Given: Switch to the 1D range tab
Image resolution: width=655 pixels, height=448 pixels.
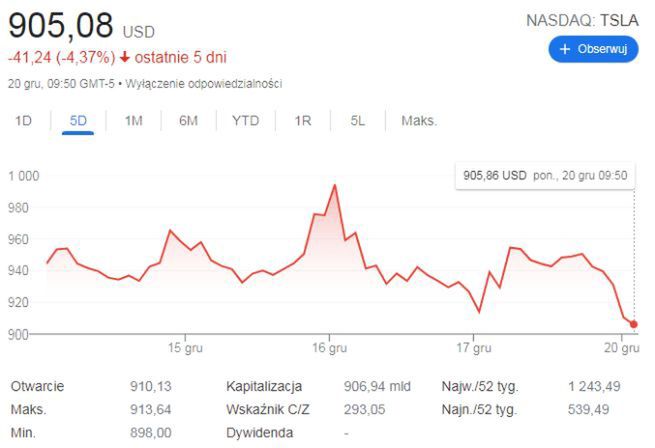Looking at the screenshot, I should pos(24,121).
